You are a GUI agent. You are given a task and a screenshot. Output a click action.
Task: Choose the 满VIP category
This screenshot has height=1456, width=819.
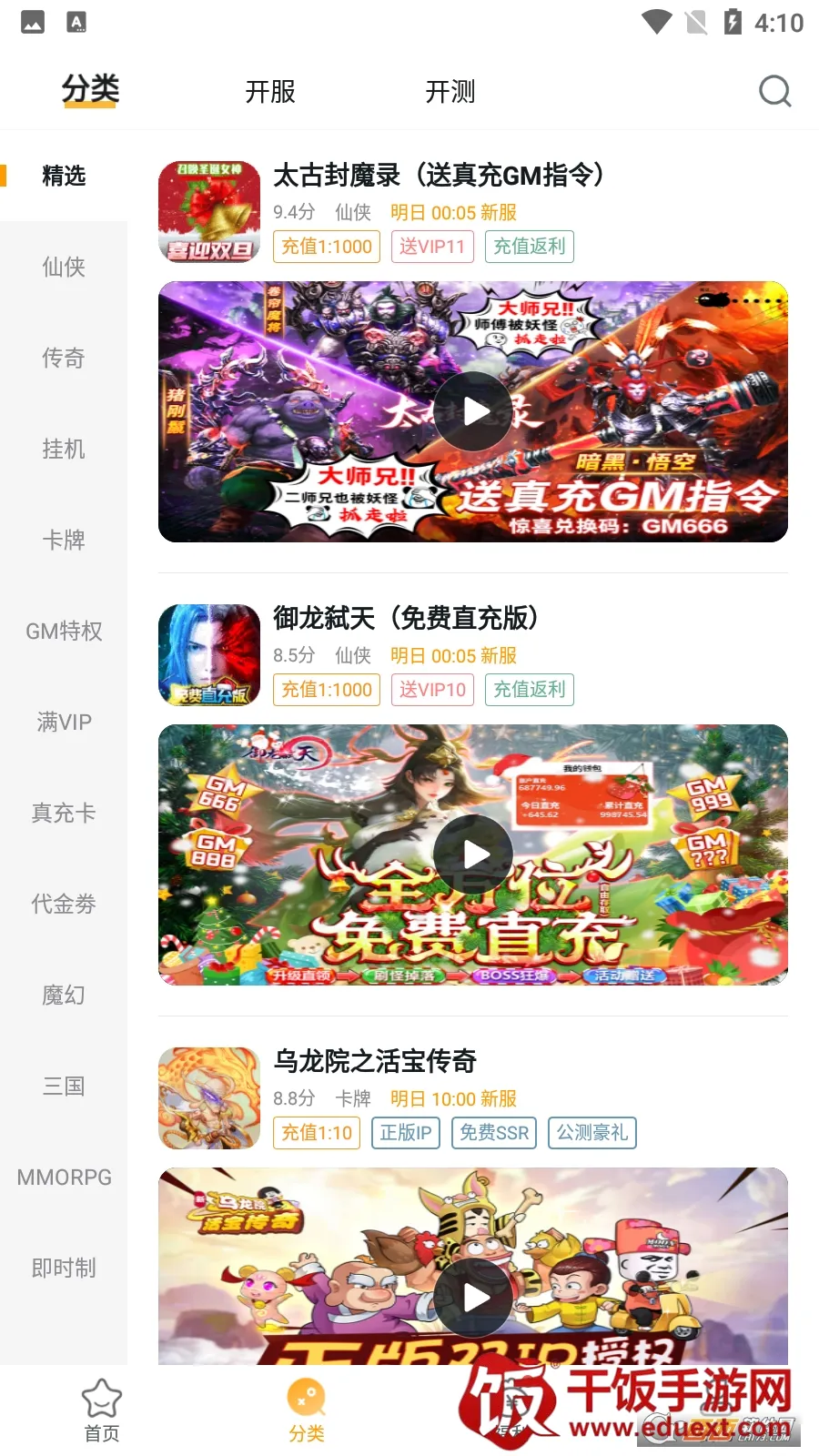(x=64, y=722)
